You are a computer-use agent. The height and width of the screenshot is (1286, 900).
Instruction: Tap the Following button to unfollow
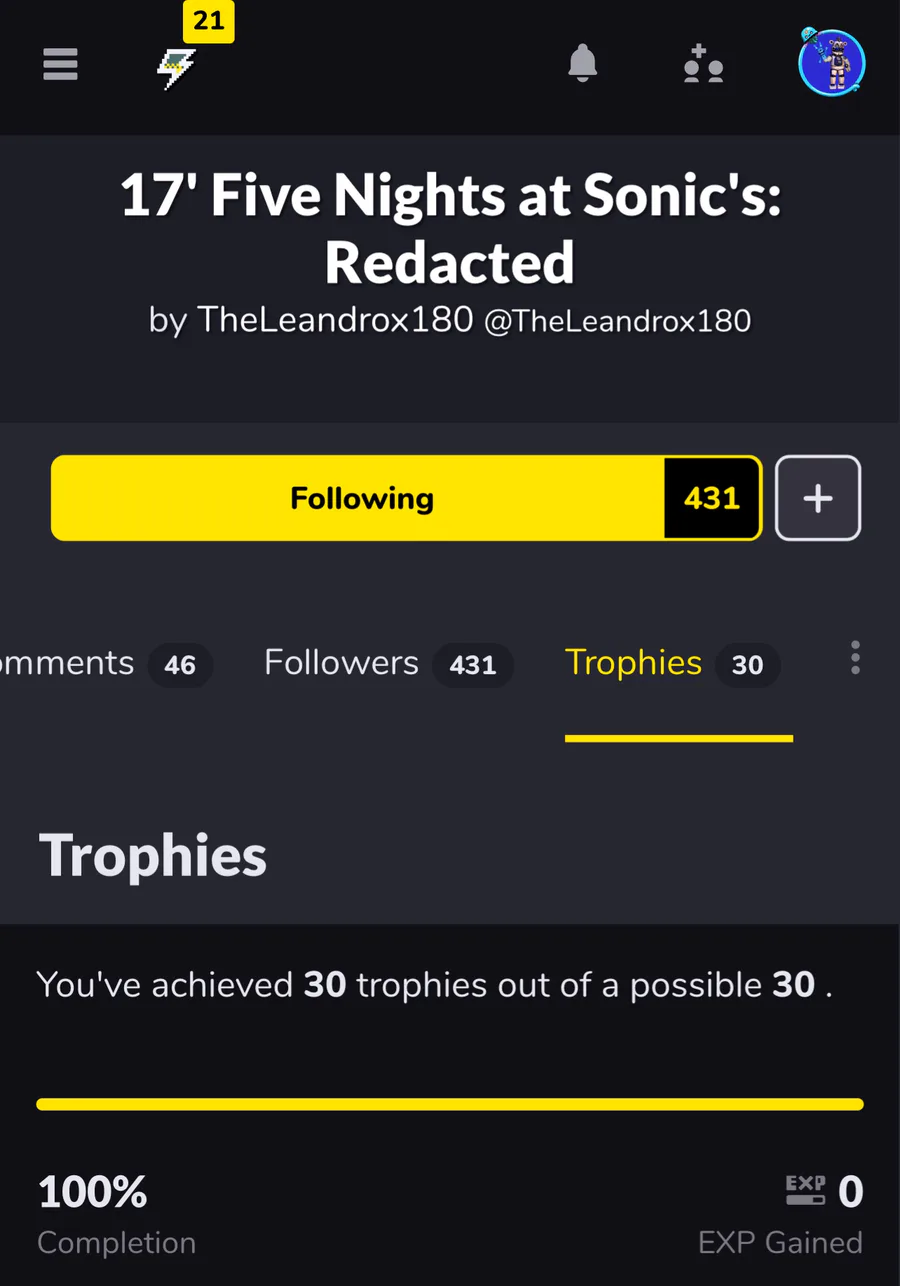tap(362, 498)
